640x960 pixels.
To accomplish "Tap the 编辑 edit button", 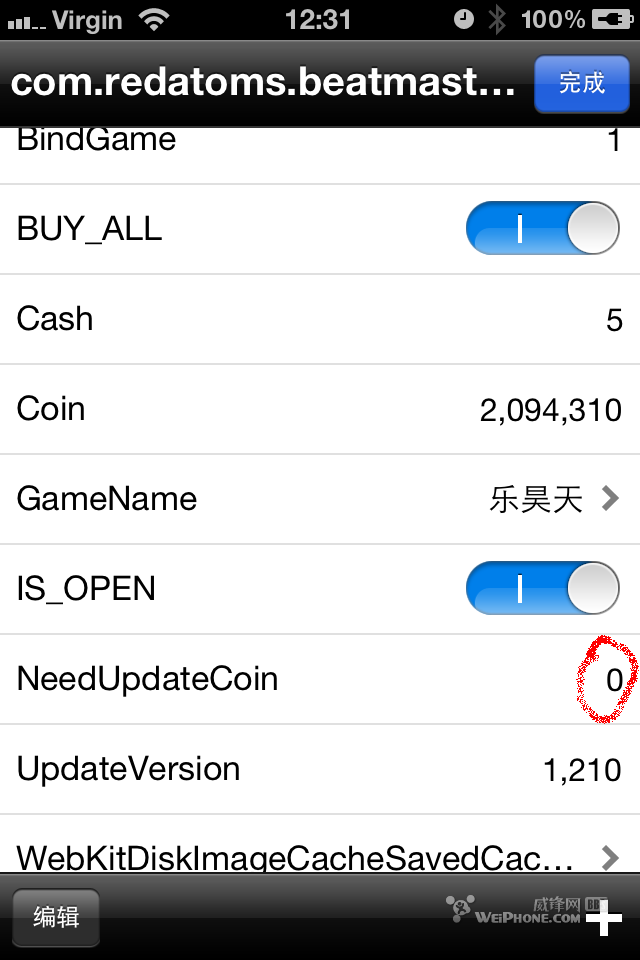I will (x=56, y=917).
